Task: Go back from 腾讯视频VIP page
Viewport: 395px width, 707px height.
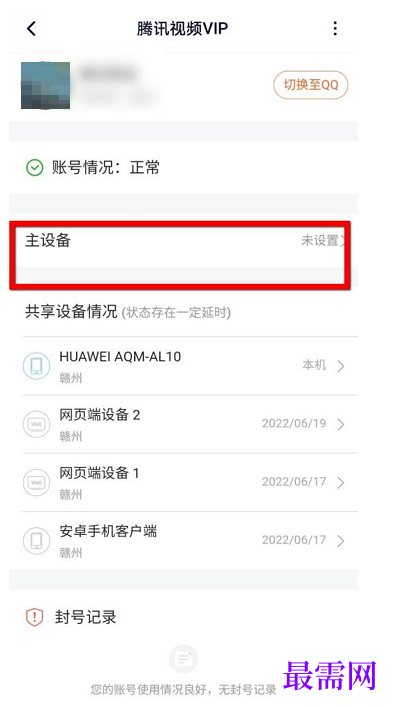Action: [31, 29]
